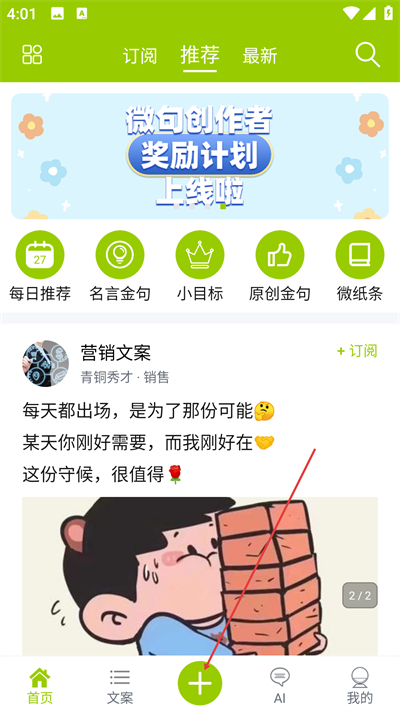Screen dimensions: 400x711
Task: Open the category grid menu icon
Action: 32,54
